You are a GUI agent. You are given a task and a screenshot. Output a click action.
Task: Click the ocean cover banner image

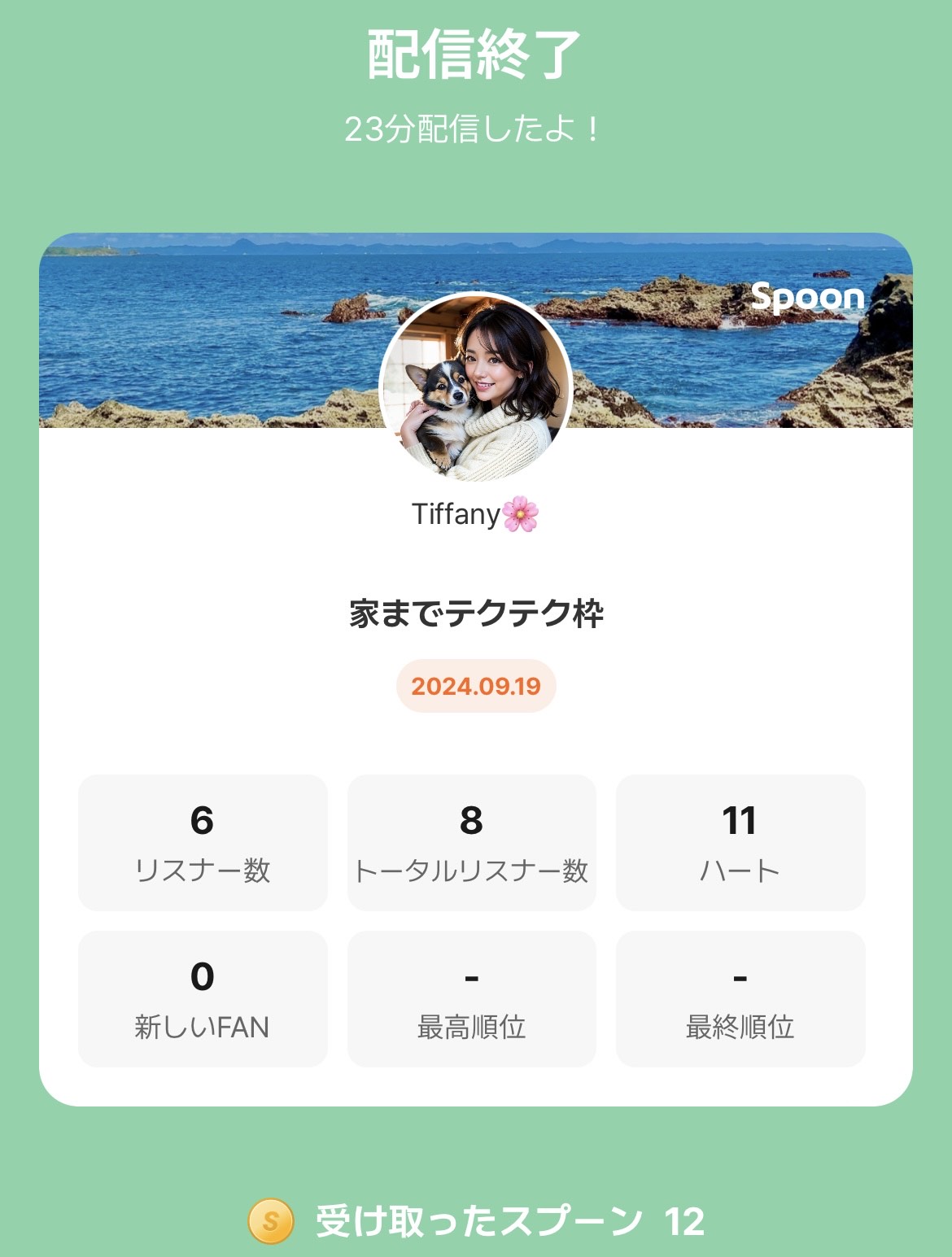203,325
